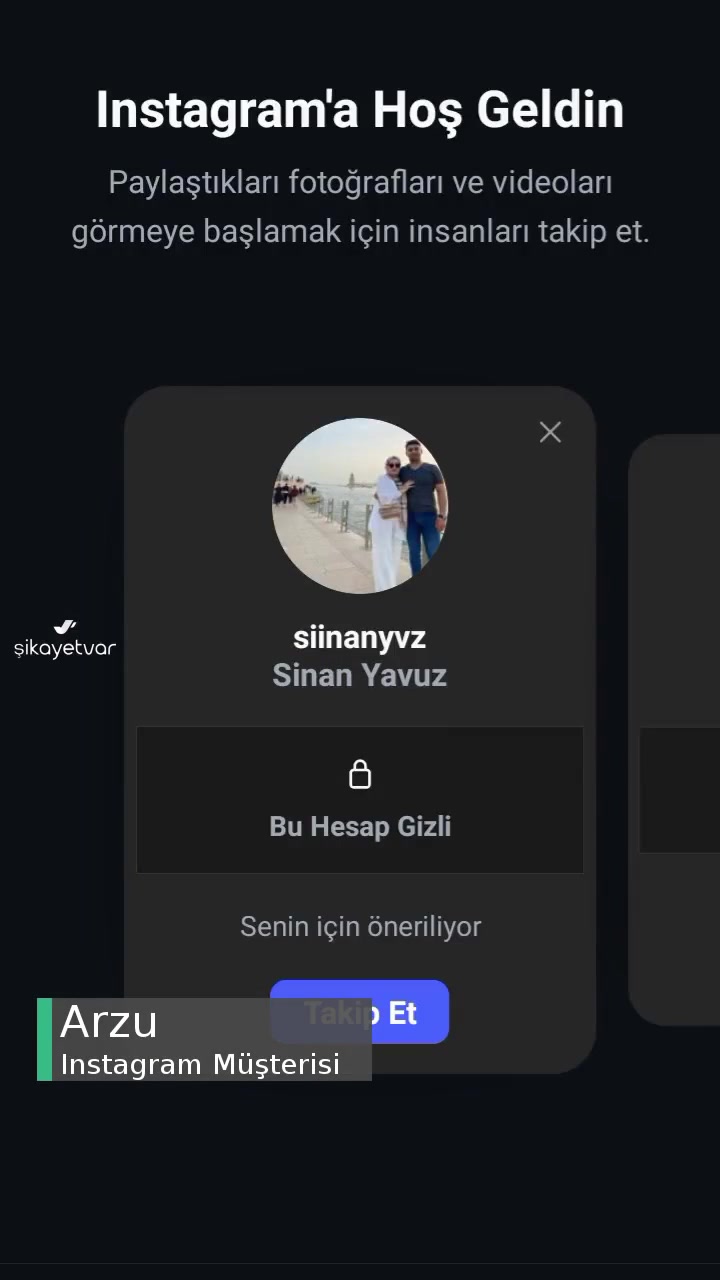Click the welcome description text
The width and height of the screenshot is (720, 1280).
(360, 207)
